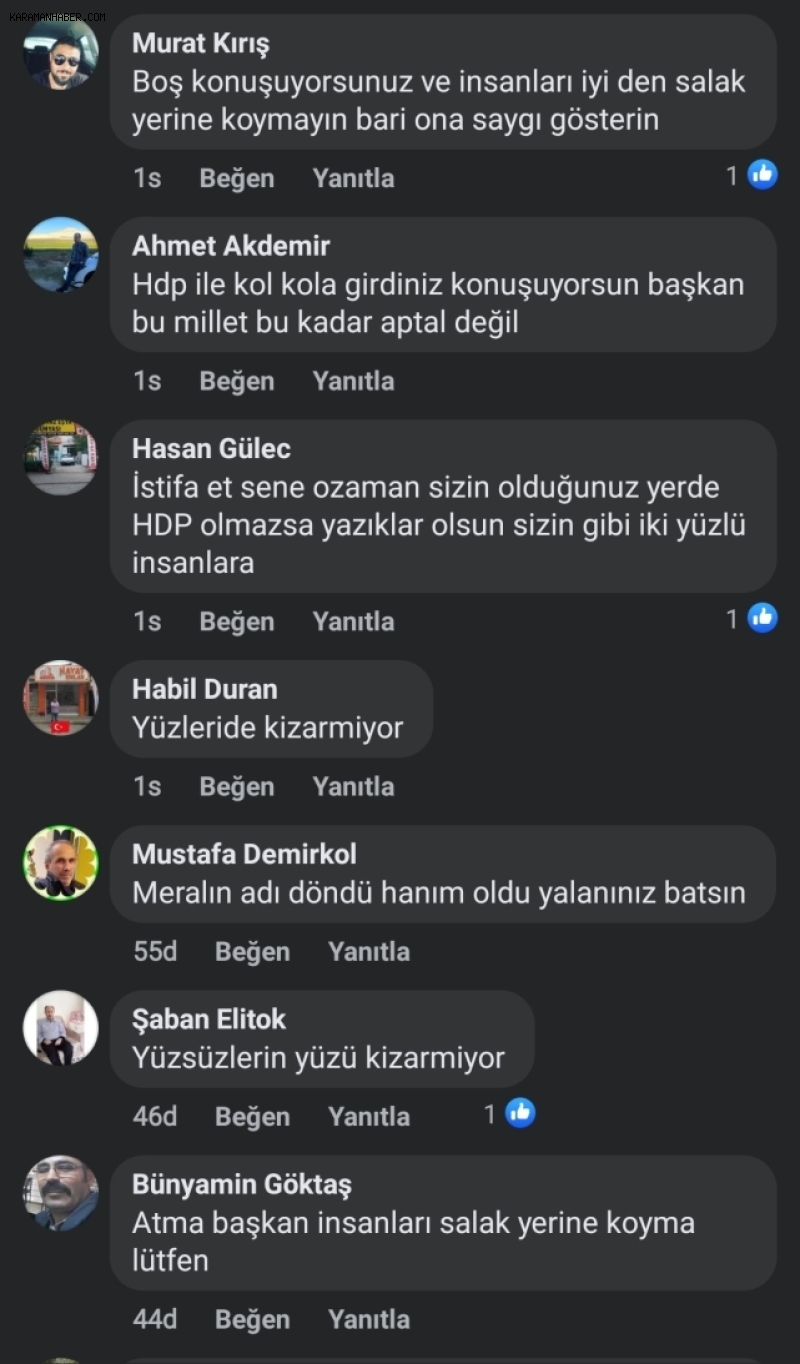Reply to Murat Kırış's comment
This screenshot has width=800, height=1364.
pos(353,178)
